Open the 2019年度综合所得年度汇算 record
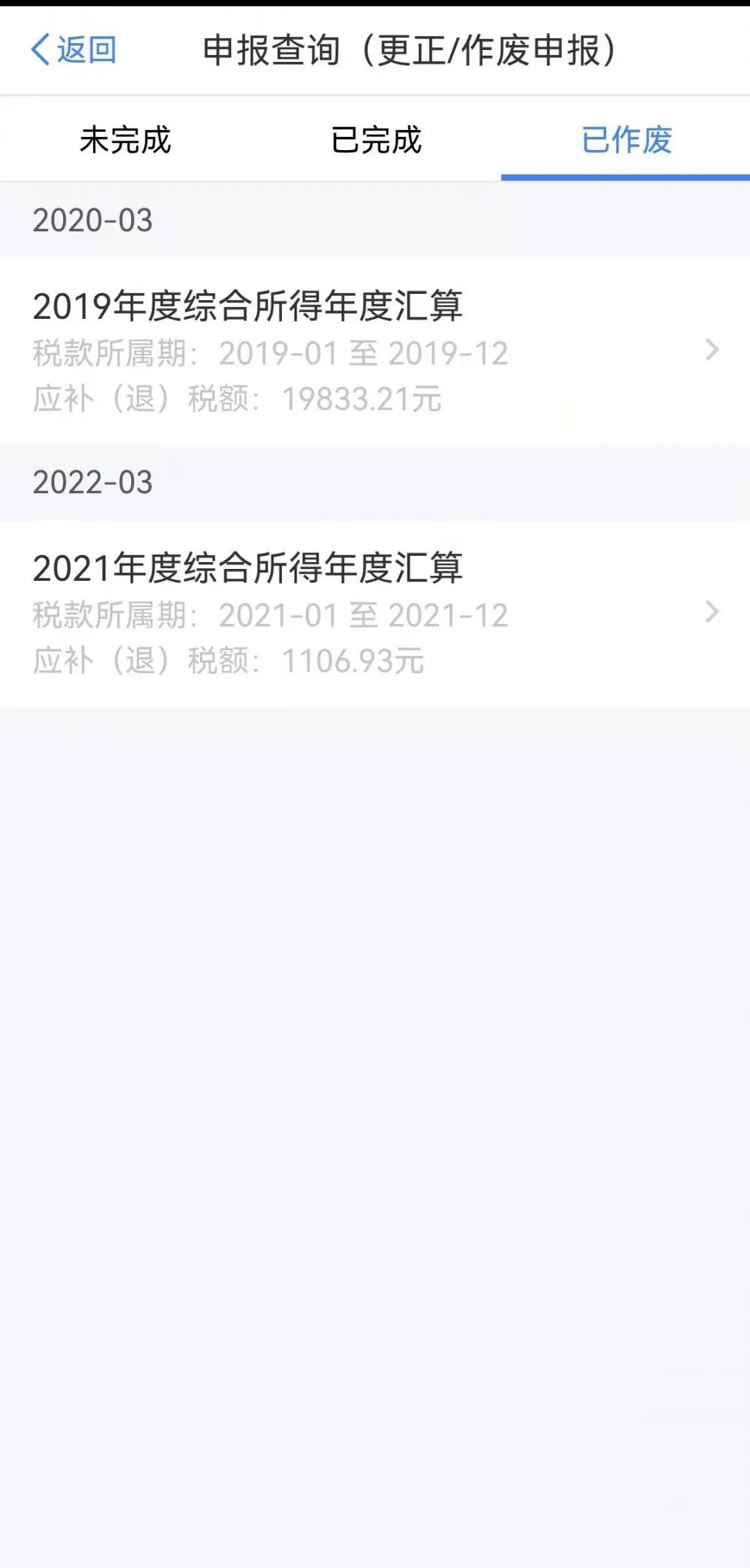 click(375, 352)
